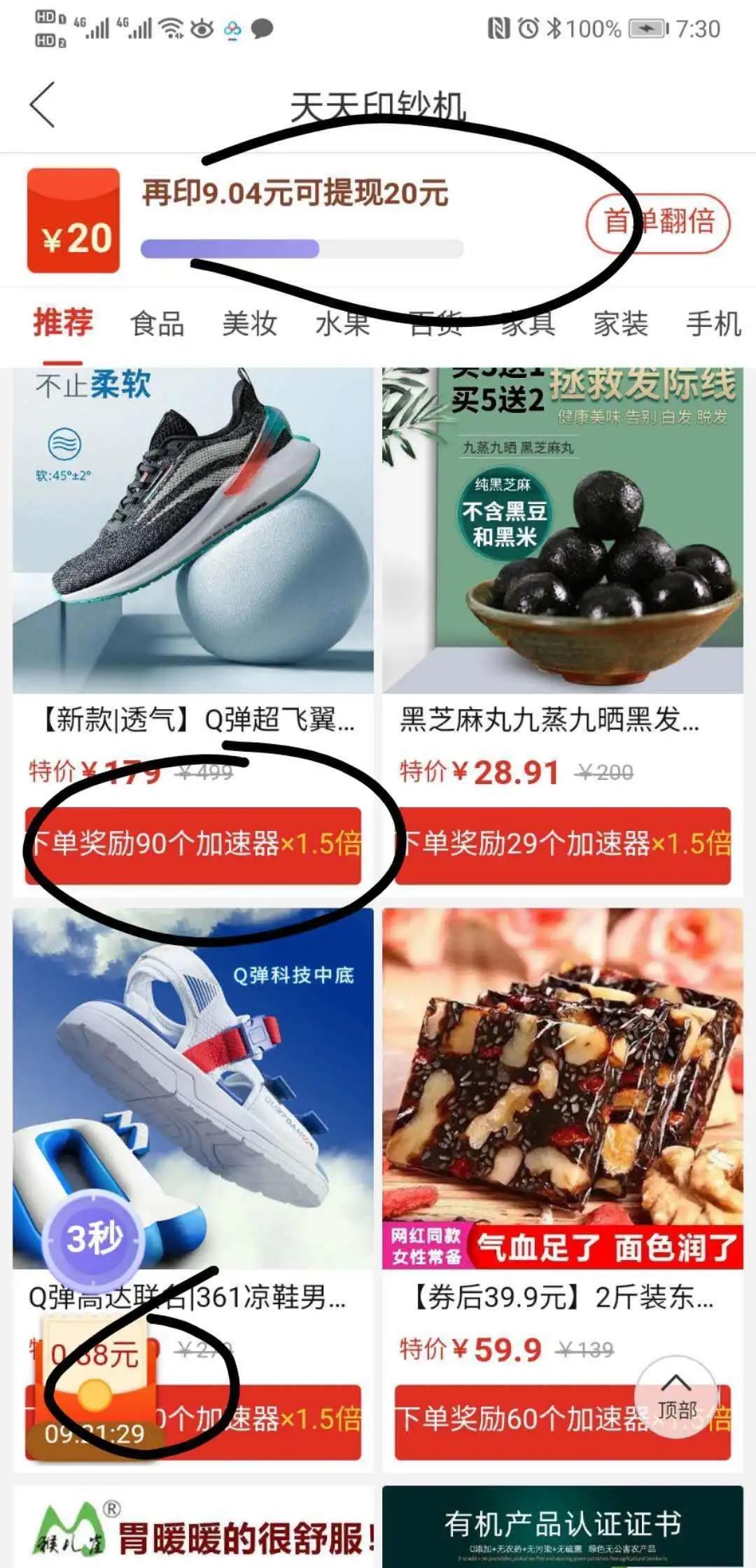Open the Q弹超飞翼 running shoe product
This screenshot has width=756, height=1568.
(193, 532)
